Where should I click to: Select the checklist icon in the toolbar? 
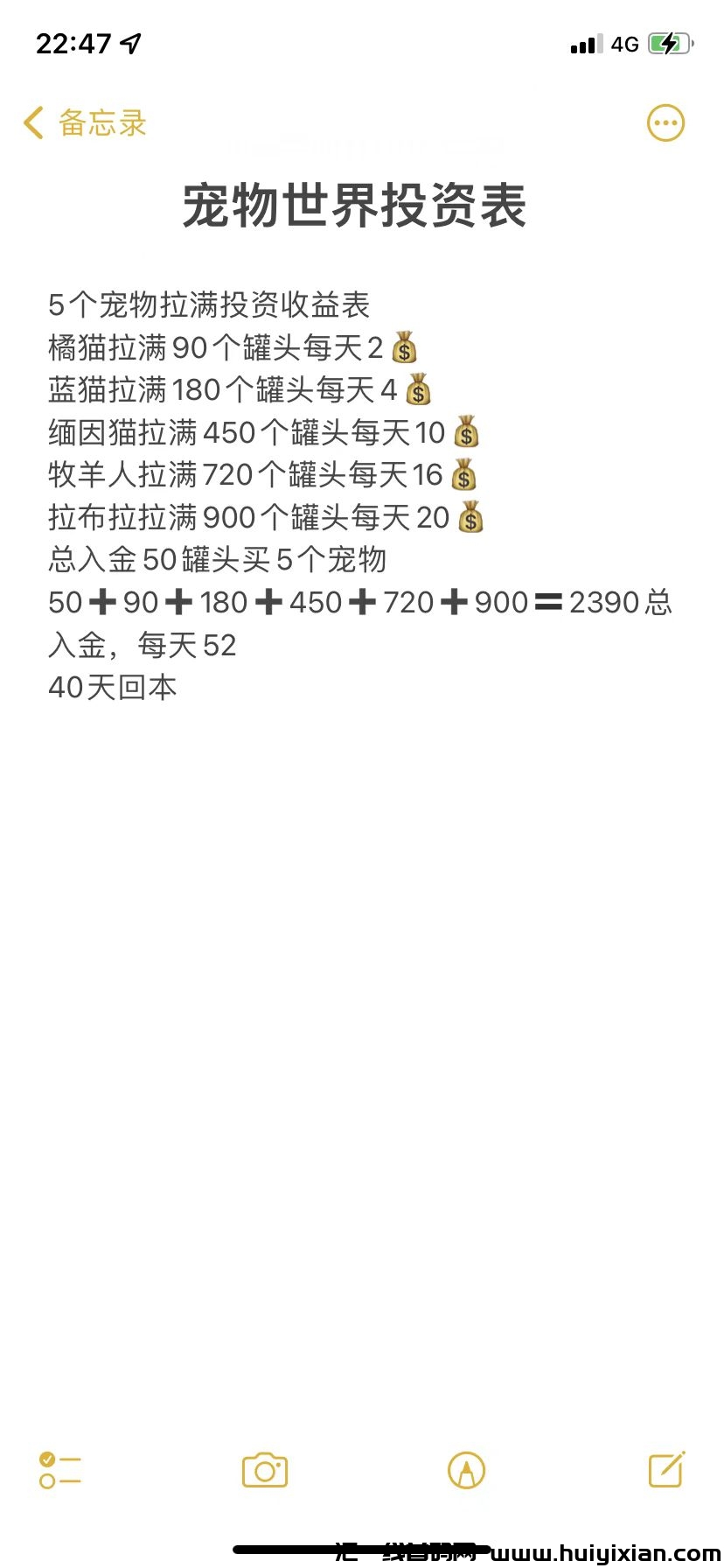pyautogui.click(x=59, y=1470)
